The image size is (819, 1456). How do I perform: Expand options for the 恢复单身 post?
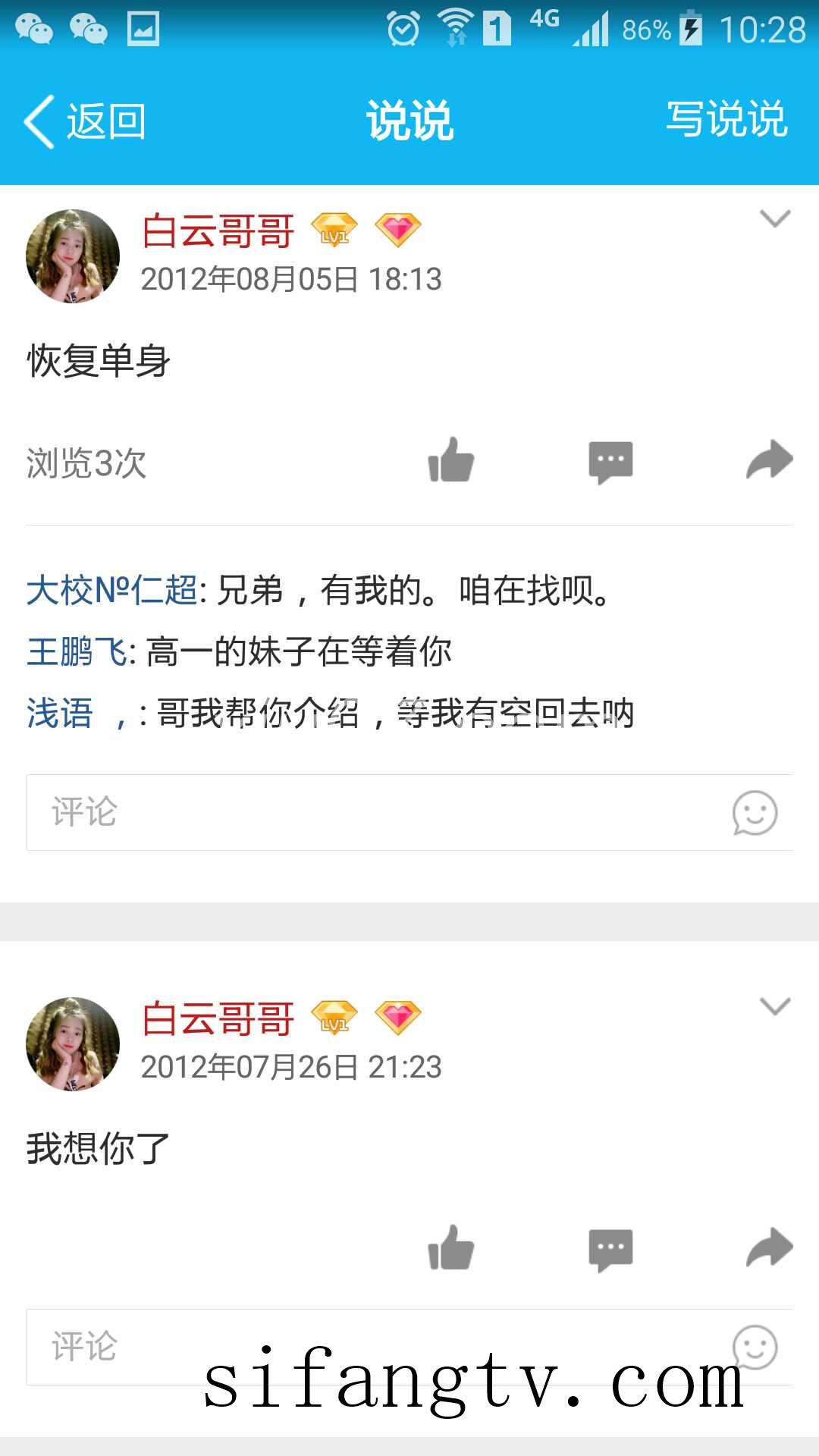775,219
